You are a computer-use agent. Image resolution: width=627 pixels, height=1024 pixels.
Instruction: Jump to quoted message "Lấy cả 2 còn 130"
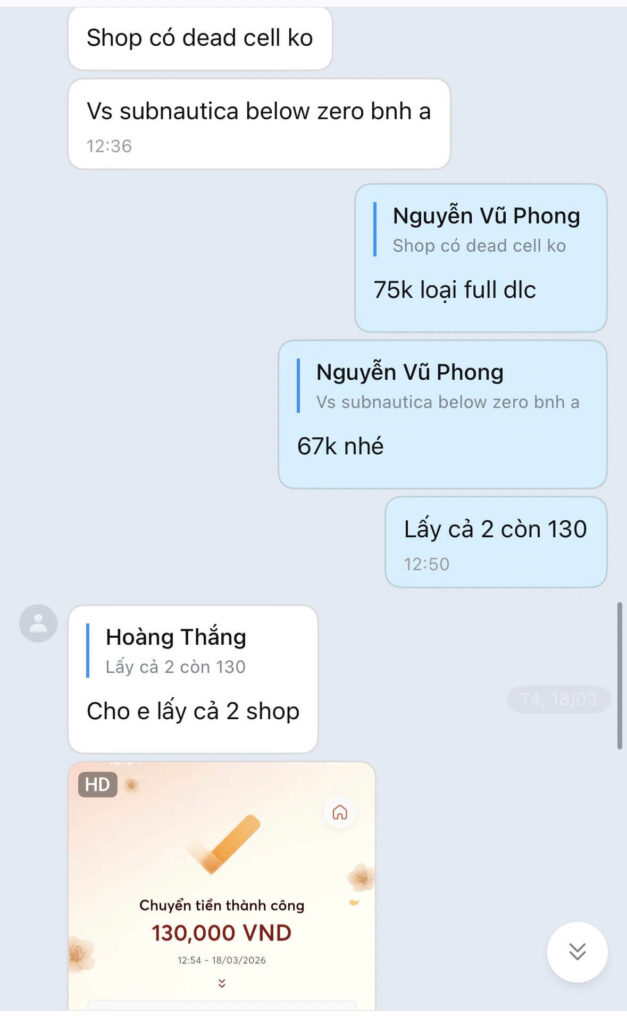(175, 652)
